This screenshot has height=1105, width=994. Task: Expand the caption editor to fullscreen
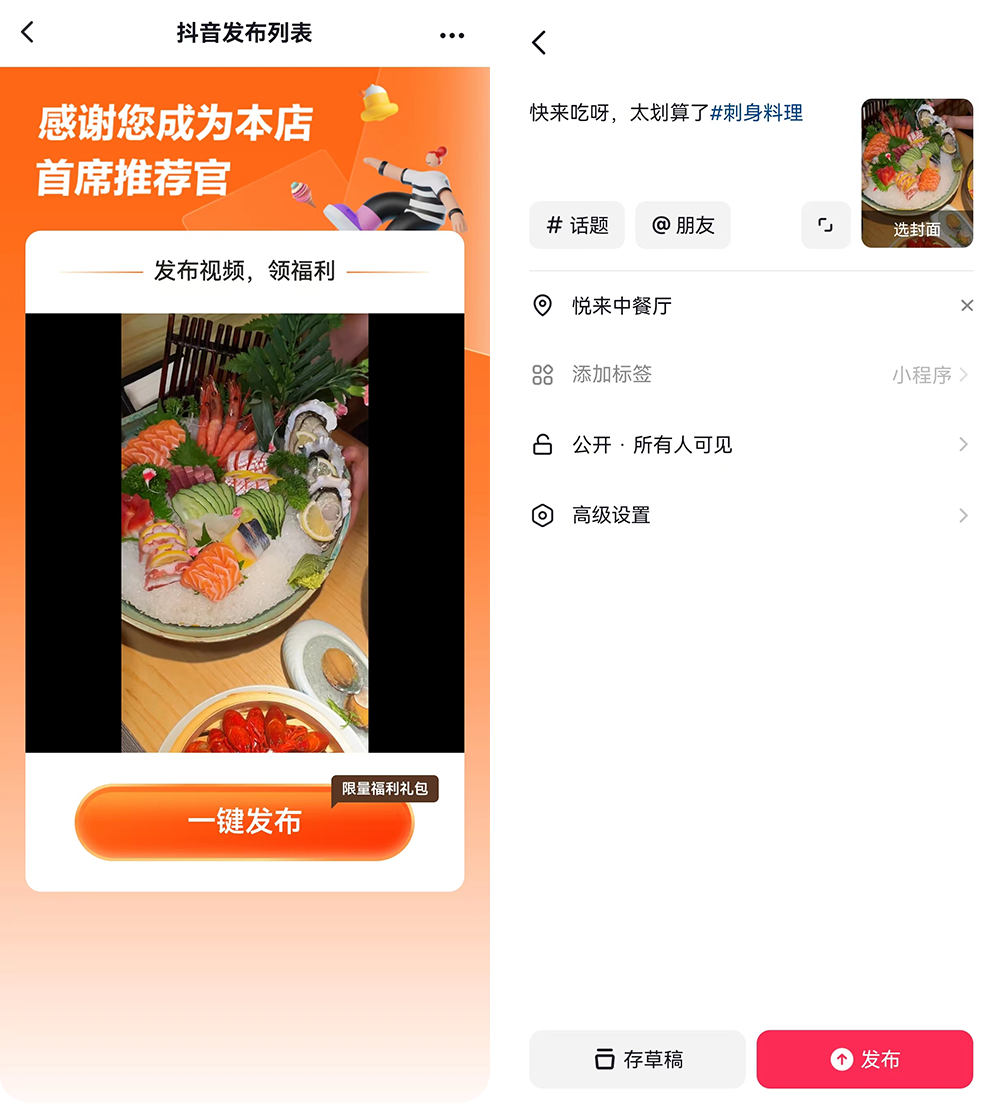[x=825, y=226]
